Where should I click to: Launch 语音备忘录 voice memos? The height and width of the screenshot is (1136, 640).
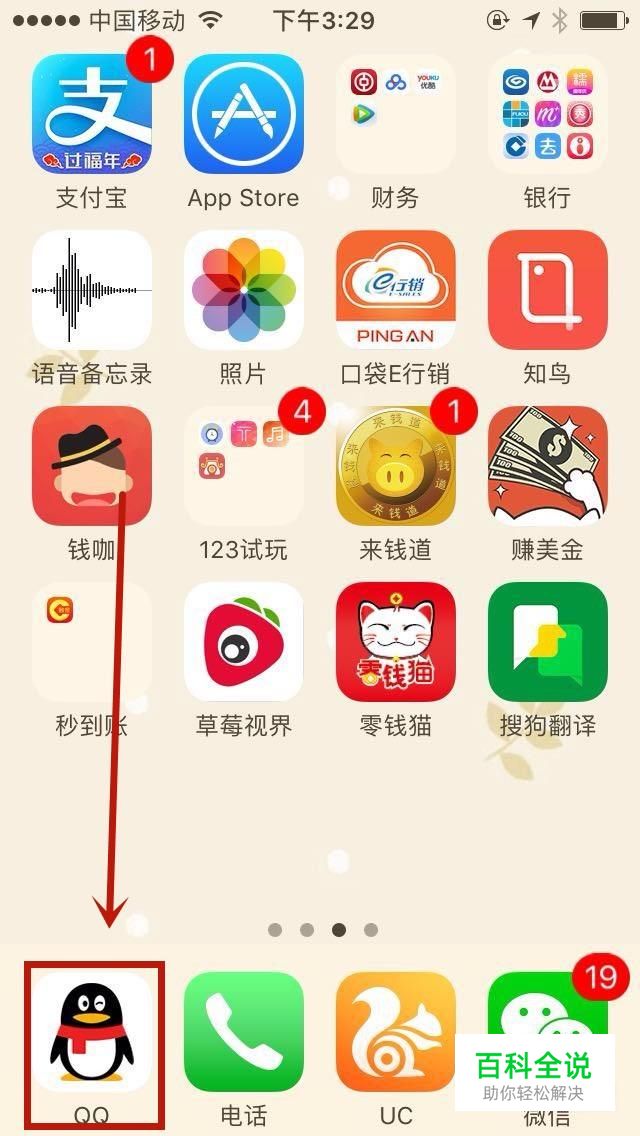(92, 290)
